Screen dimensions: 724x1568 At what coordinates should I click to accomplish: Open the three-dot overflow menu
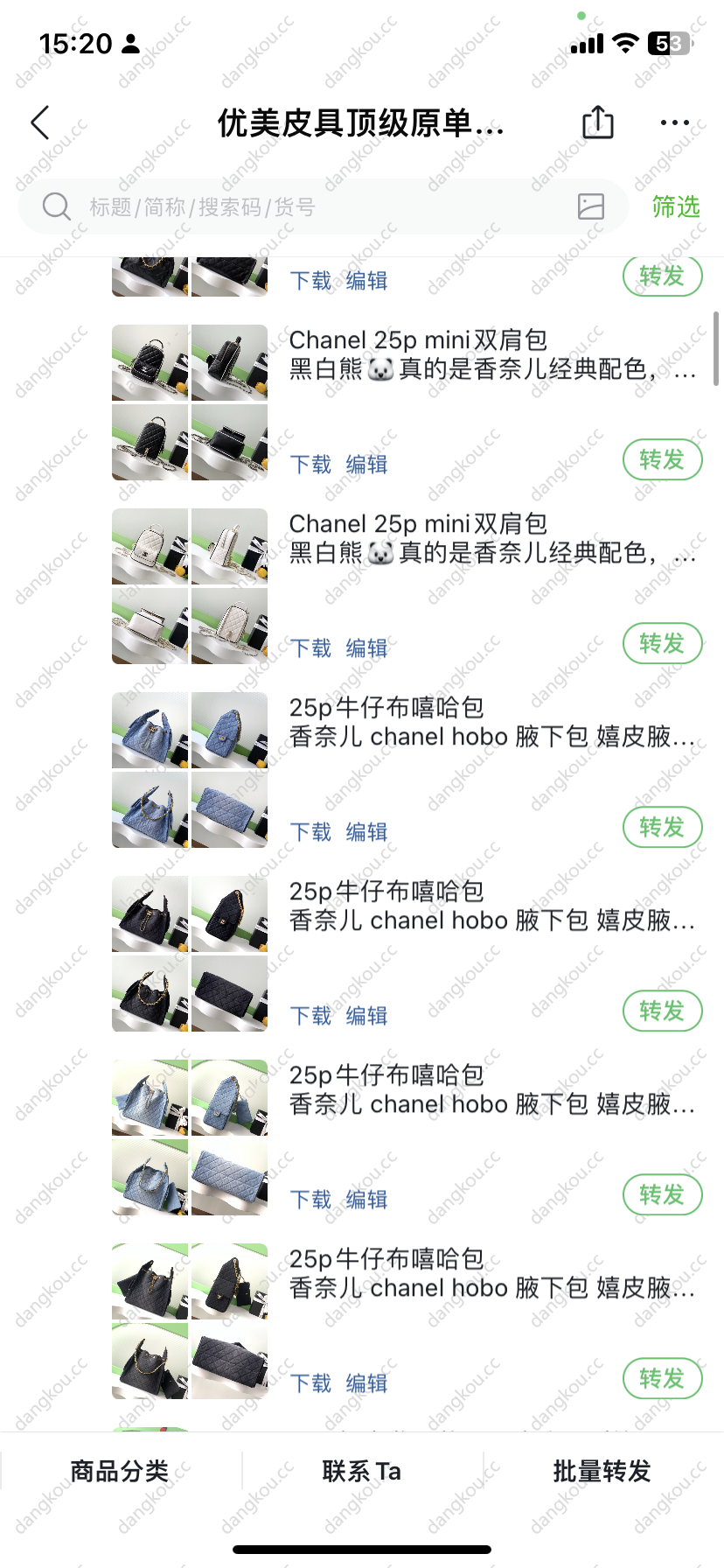674,123
